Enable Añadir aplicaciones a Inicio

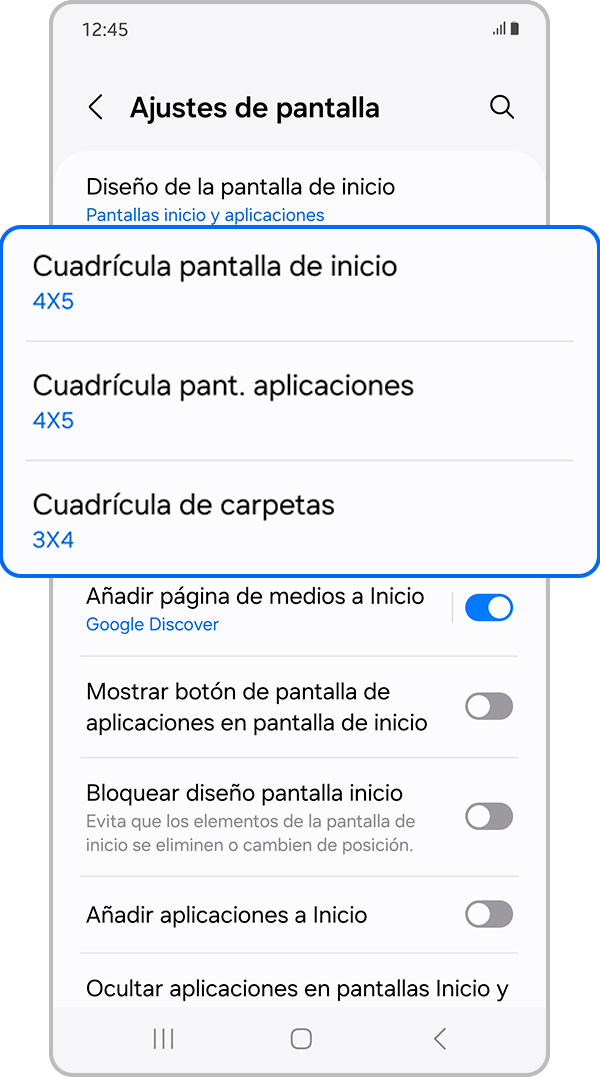(x=489, y=914)
